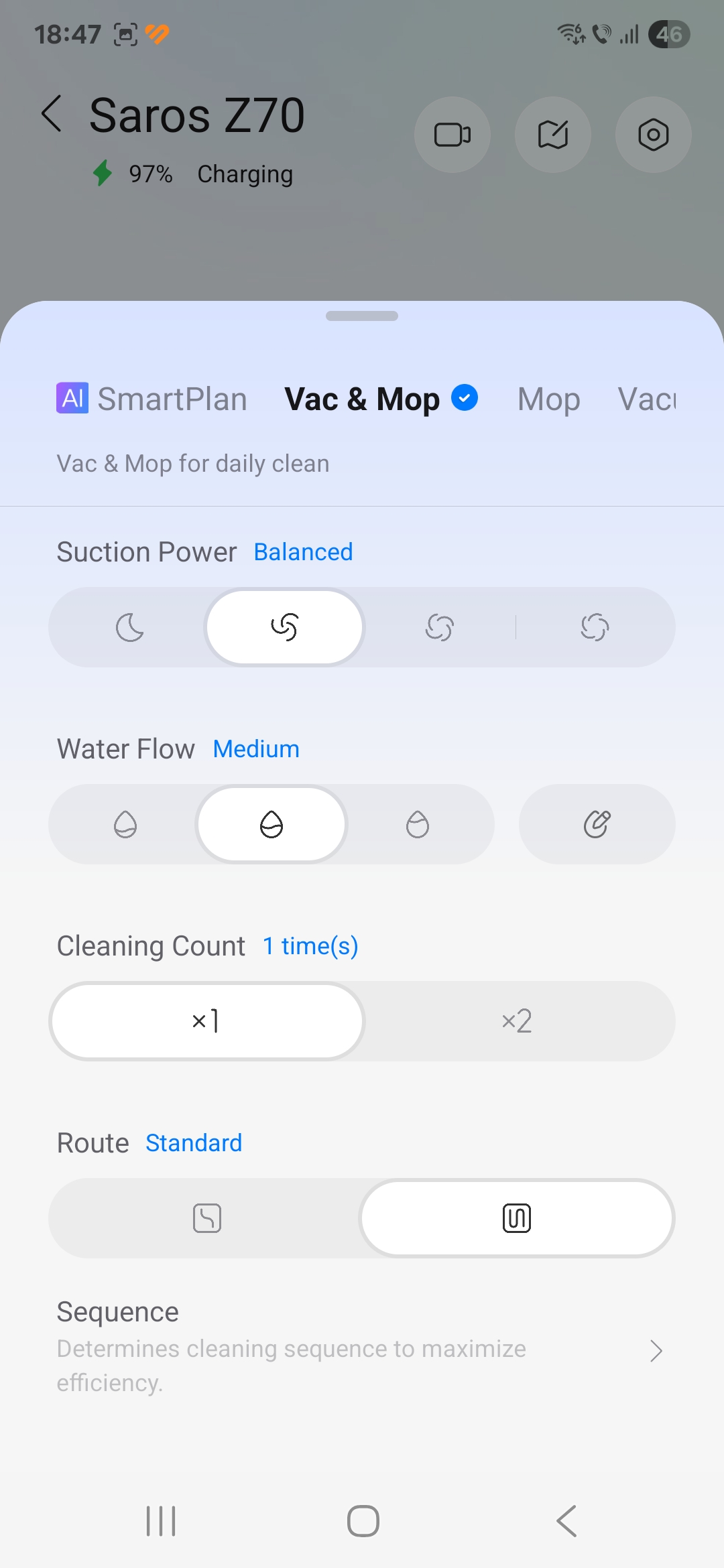Tap the system home button
This screenshot has width=724, height=1568.
tap(363, 1520)
